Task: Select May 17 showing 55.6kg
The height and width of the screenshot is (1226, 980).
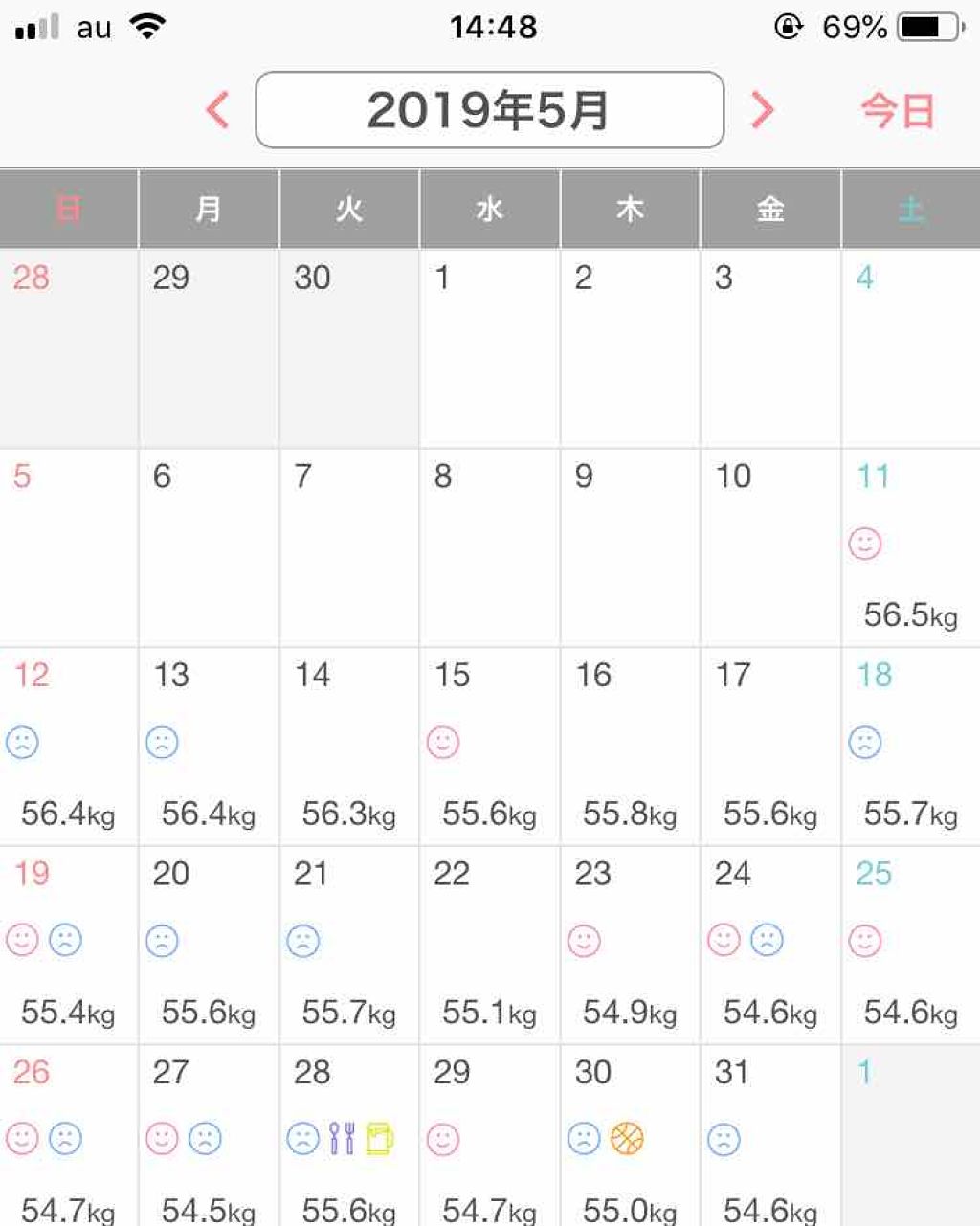Action: point(769,747)
